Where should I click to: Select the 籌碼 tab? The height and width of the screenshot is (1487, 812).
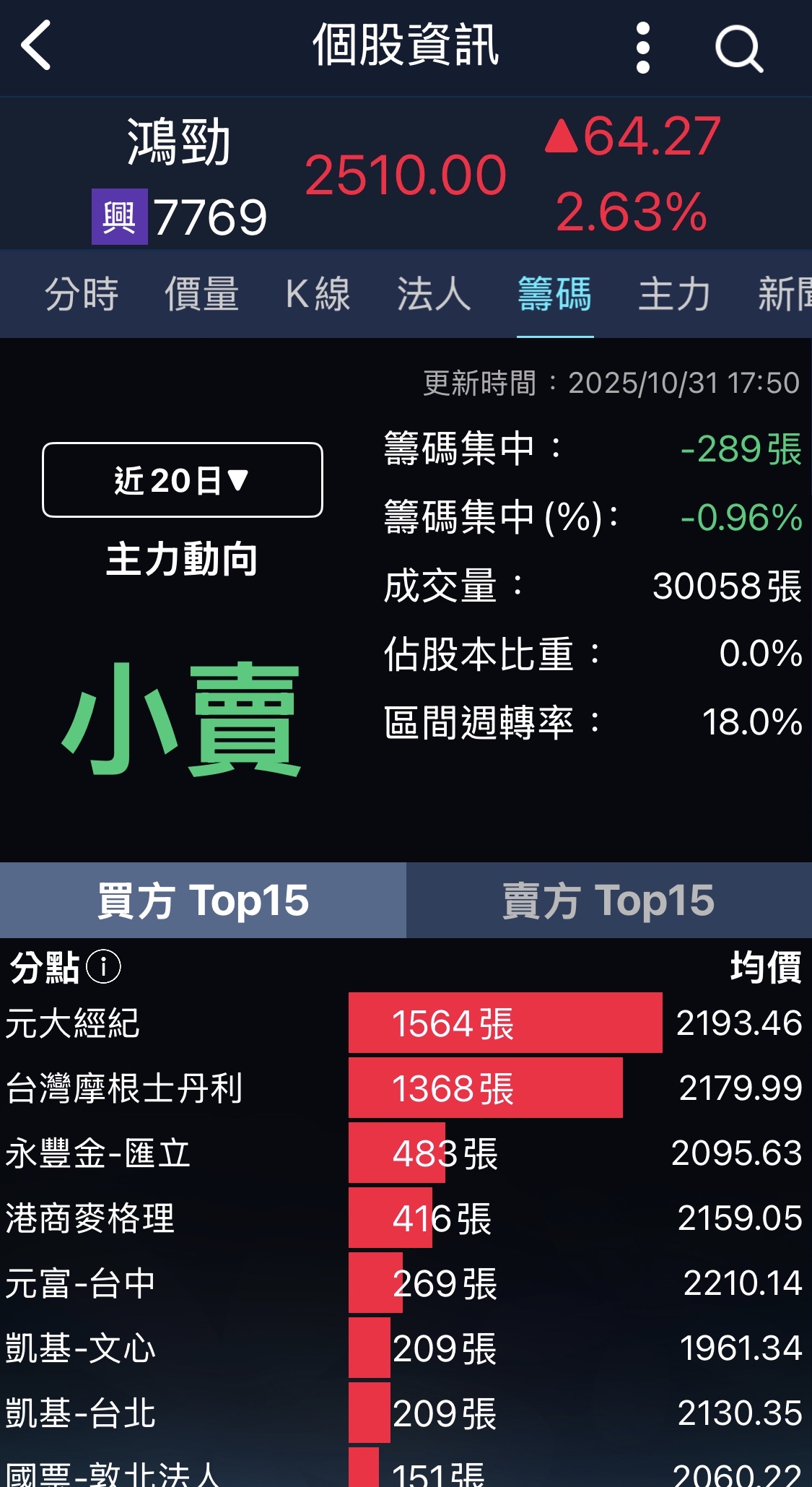coord(554,294)
